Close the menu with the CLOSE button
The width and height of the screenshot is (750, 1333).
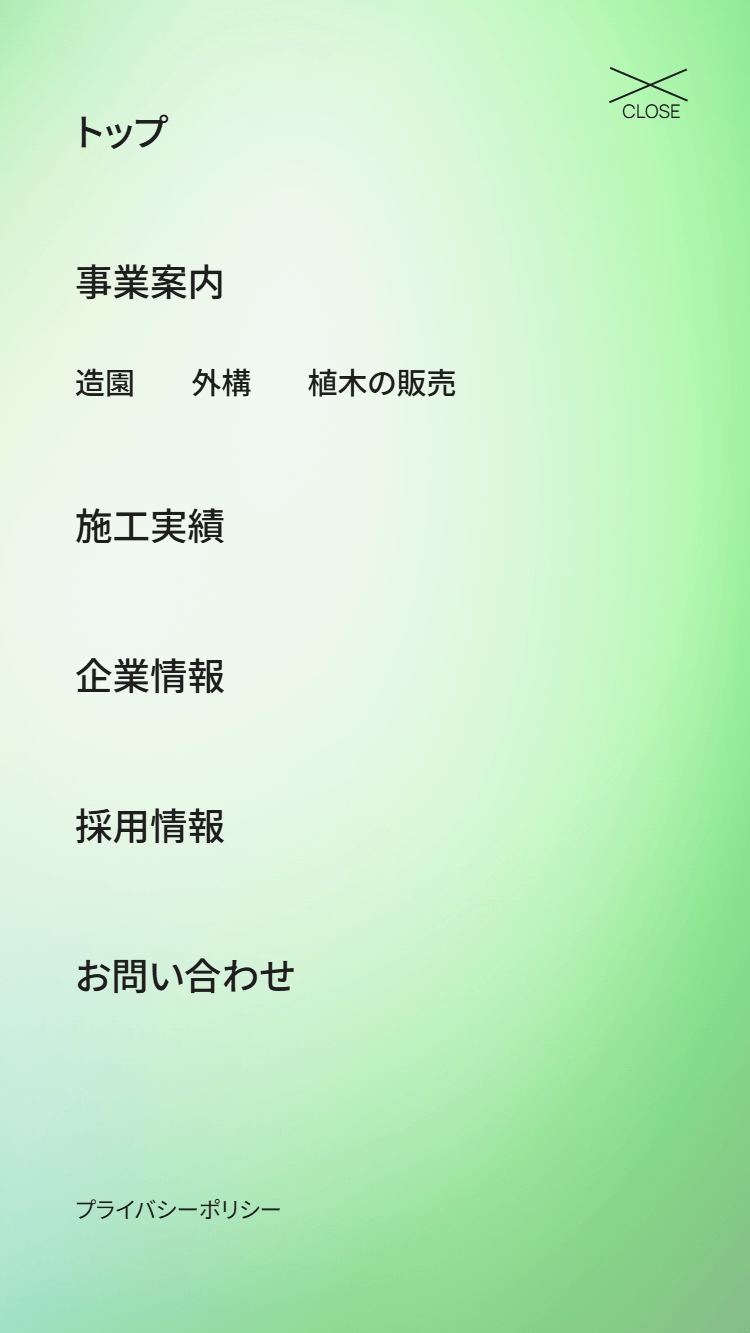point(649,95)
